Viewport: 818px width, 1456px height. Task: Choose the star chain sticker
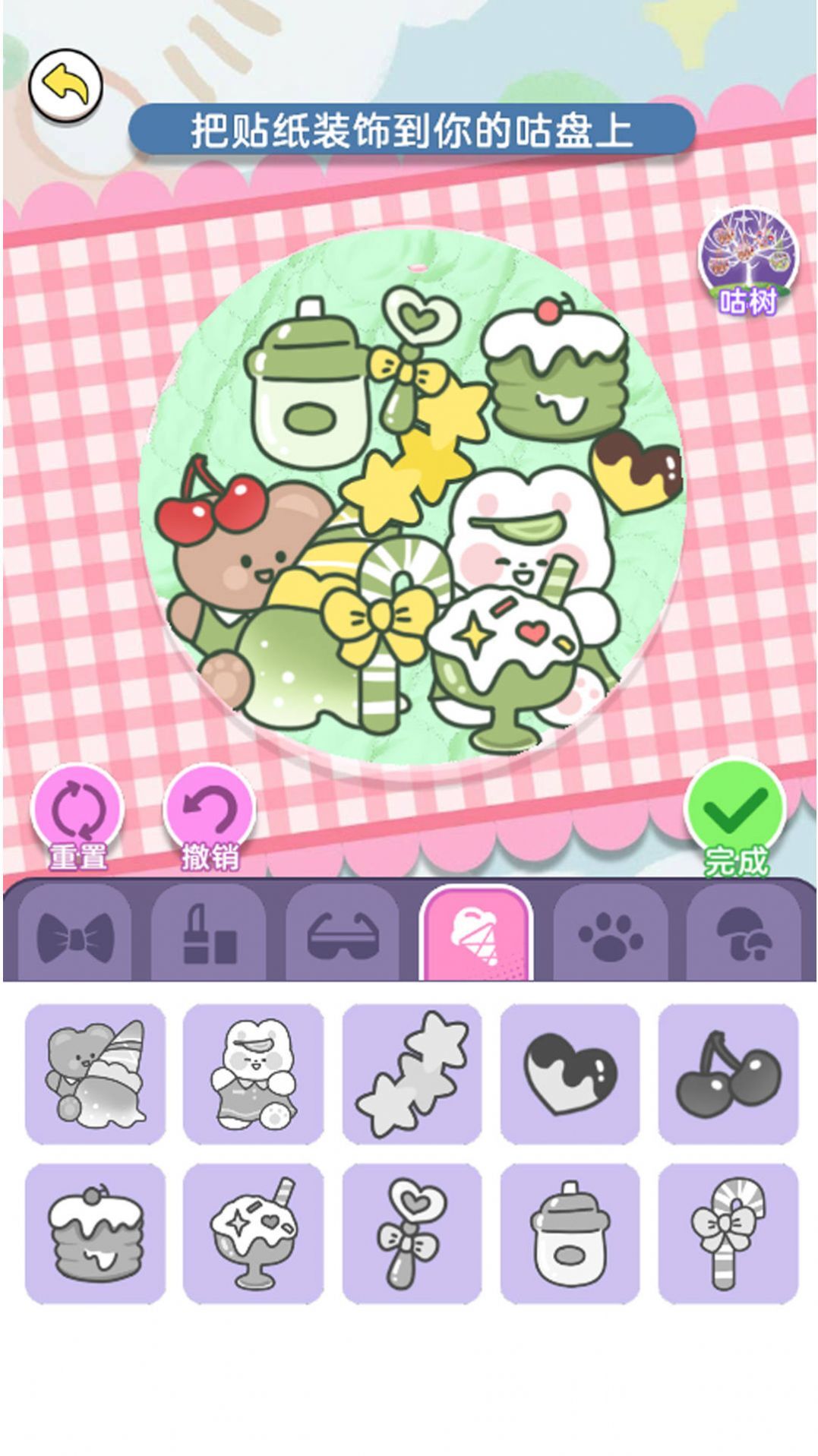pyautogui.click(x=412, y=1075)
